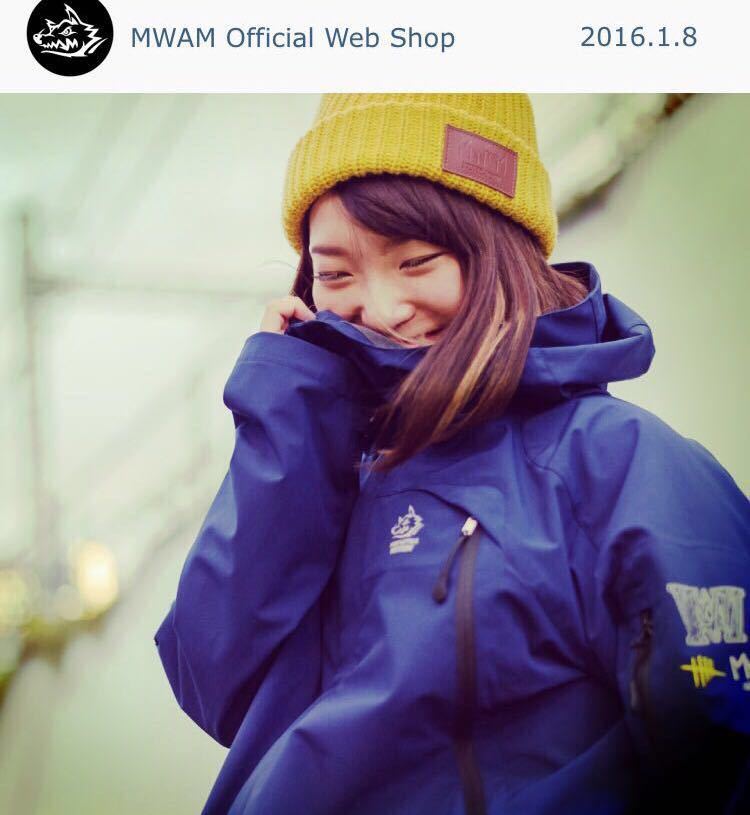
Task: Open MWAM Official Web Shop account name
Action: coord(292,39)
